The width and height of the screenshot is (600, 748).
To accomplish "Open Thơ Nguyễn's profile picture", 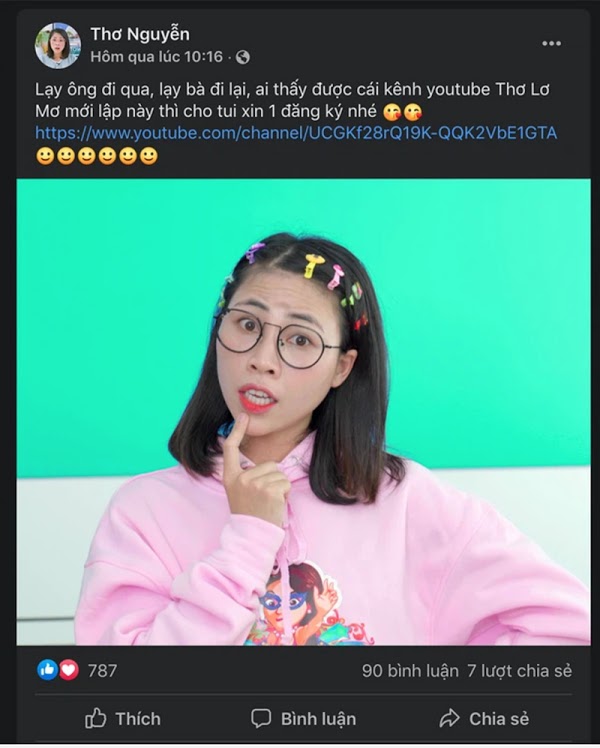I will click(58, 45).
